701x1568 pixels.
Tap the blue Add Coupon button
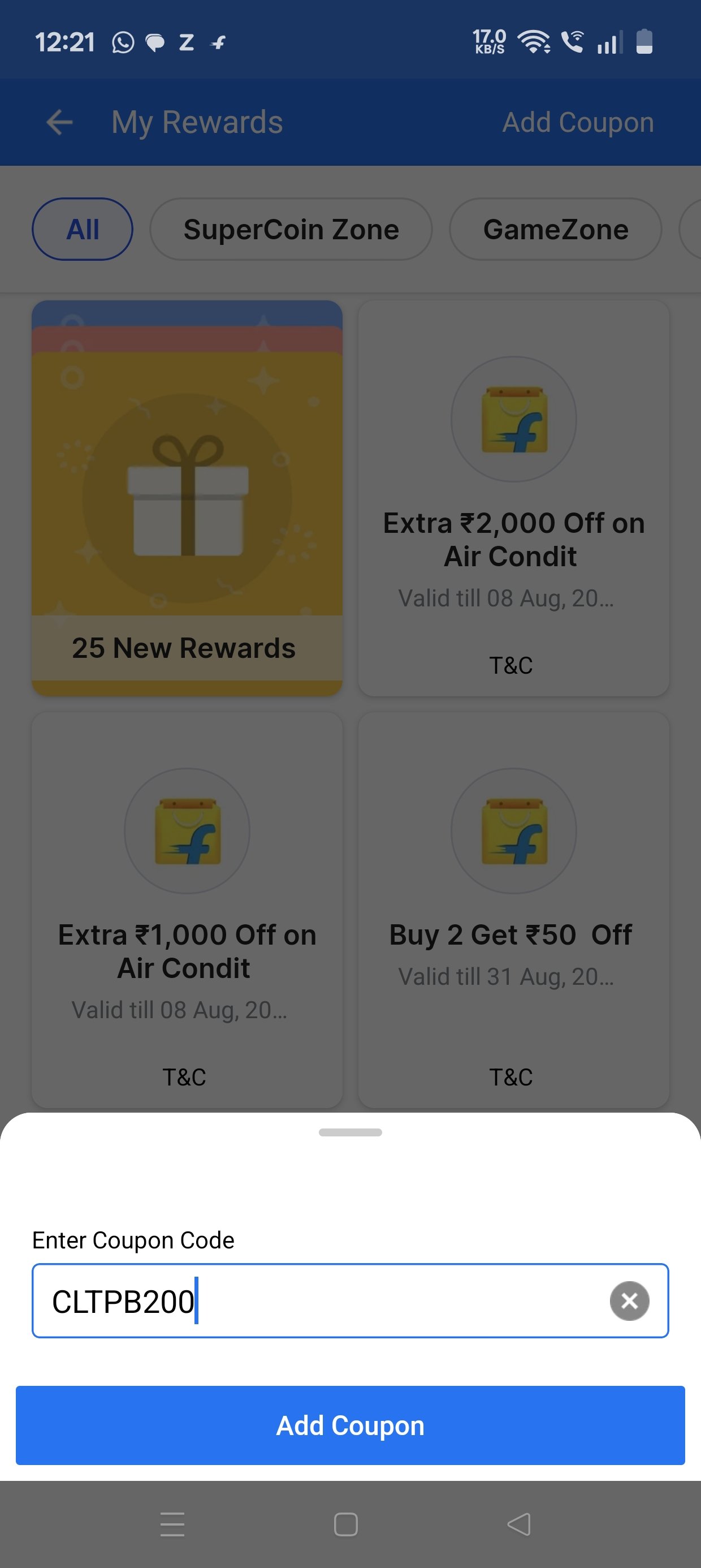pyautogui.click(x=350, y=1425)
